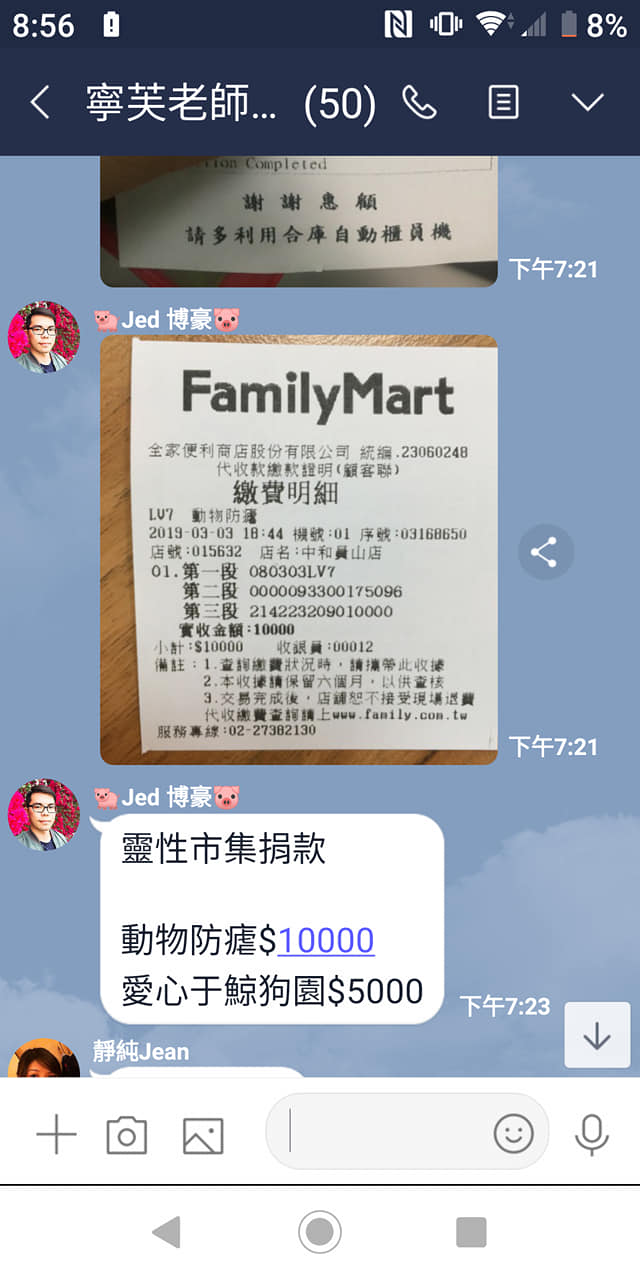Start a voice call in this group
640x1280 pixels.
click(419, 102)
